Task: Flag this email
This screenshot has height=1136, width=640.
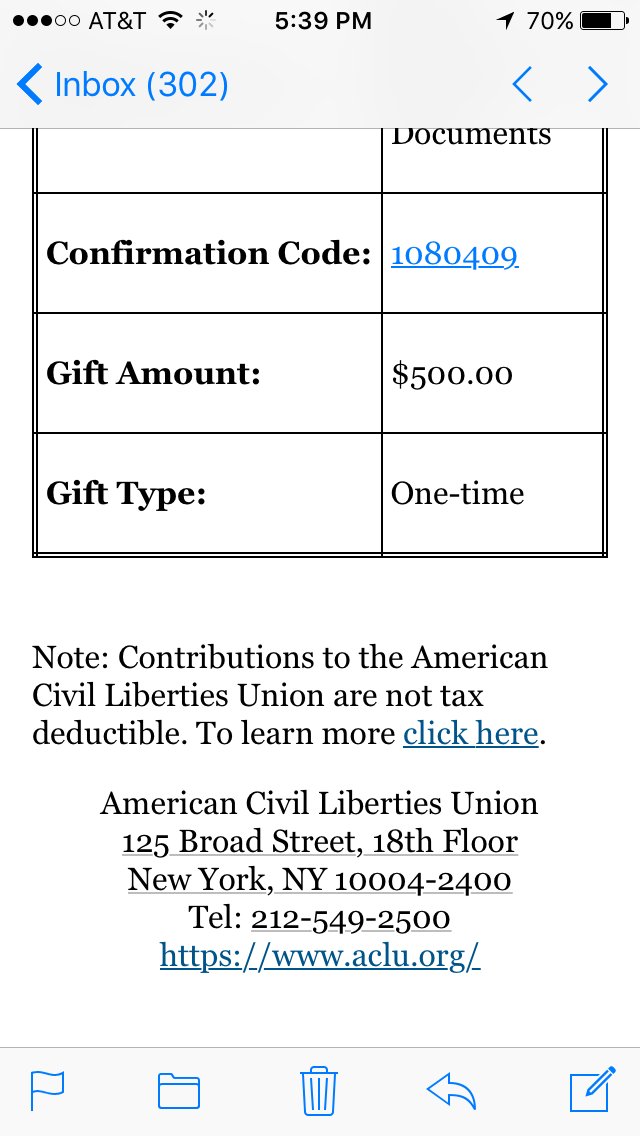Action: click(47, 1090)
